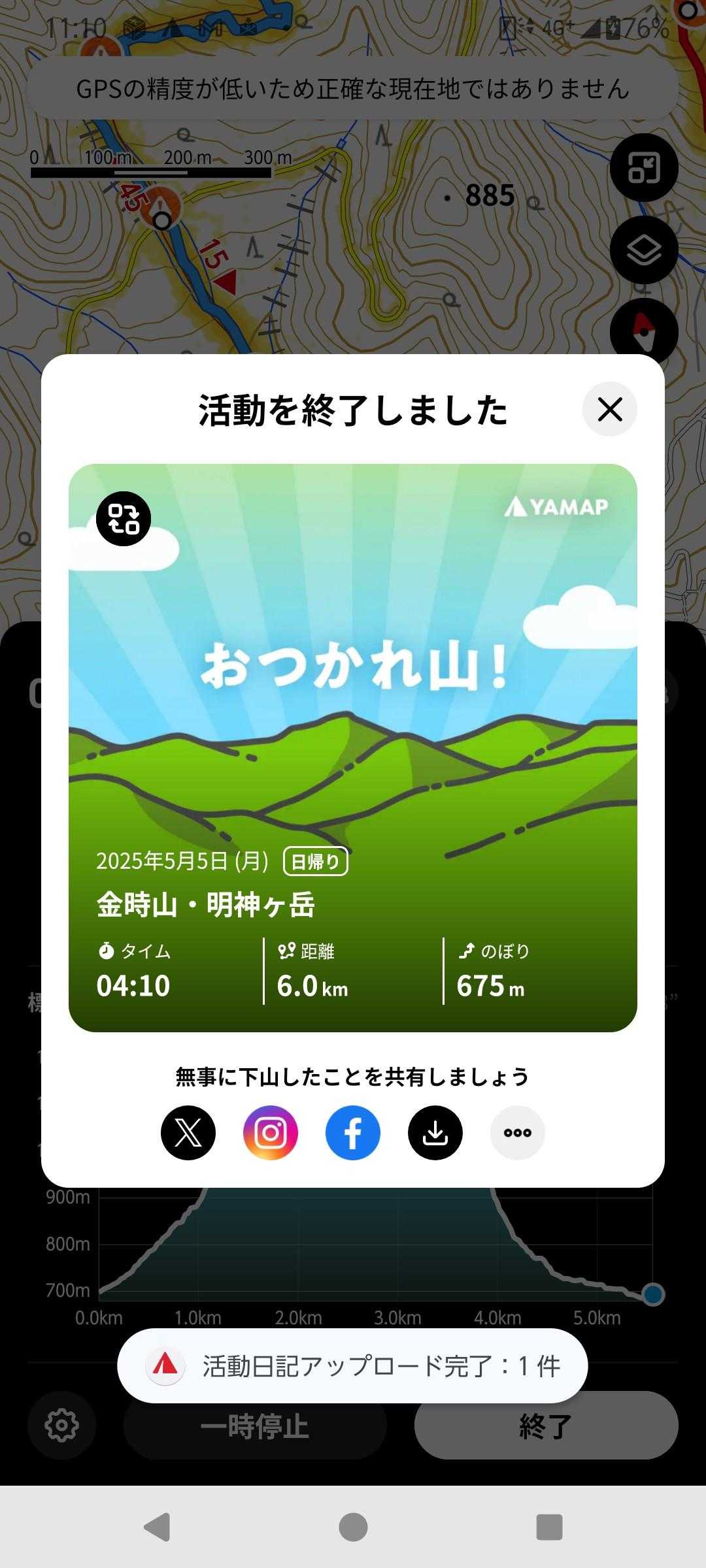Switch the share card design
Image resolution: width=706 pixels, height=1568 pixels.
coord(124,519)
